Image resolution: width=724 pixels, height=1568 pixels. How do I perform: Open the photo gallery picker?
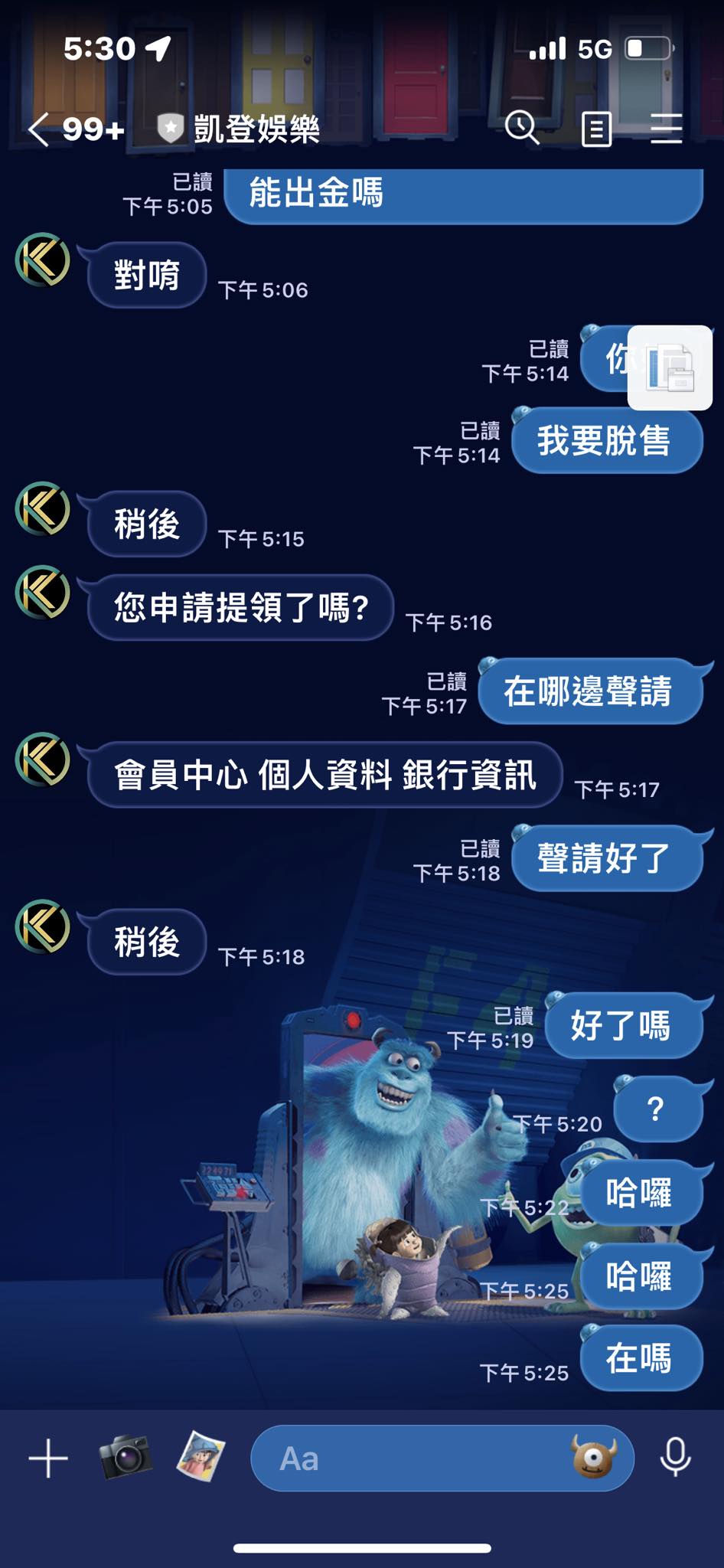coord(201,1456)
